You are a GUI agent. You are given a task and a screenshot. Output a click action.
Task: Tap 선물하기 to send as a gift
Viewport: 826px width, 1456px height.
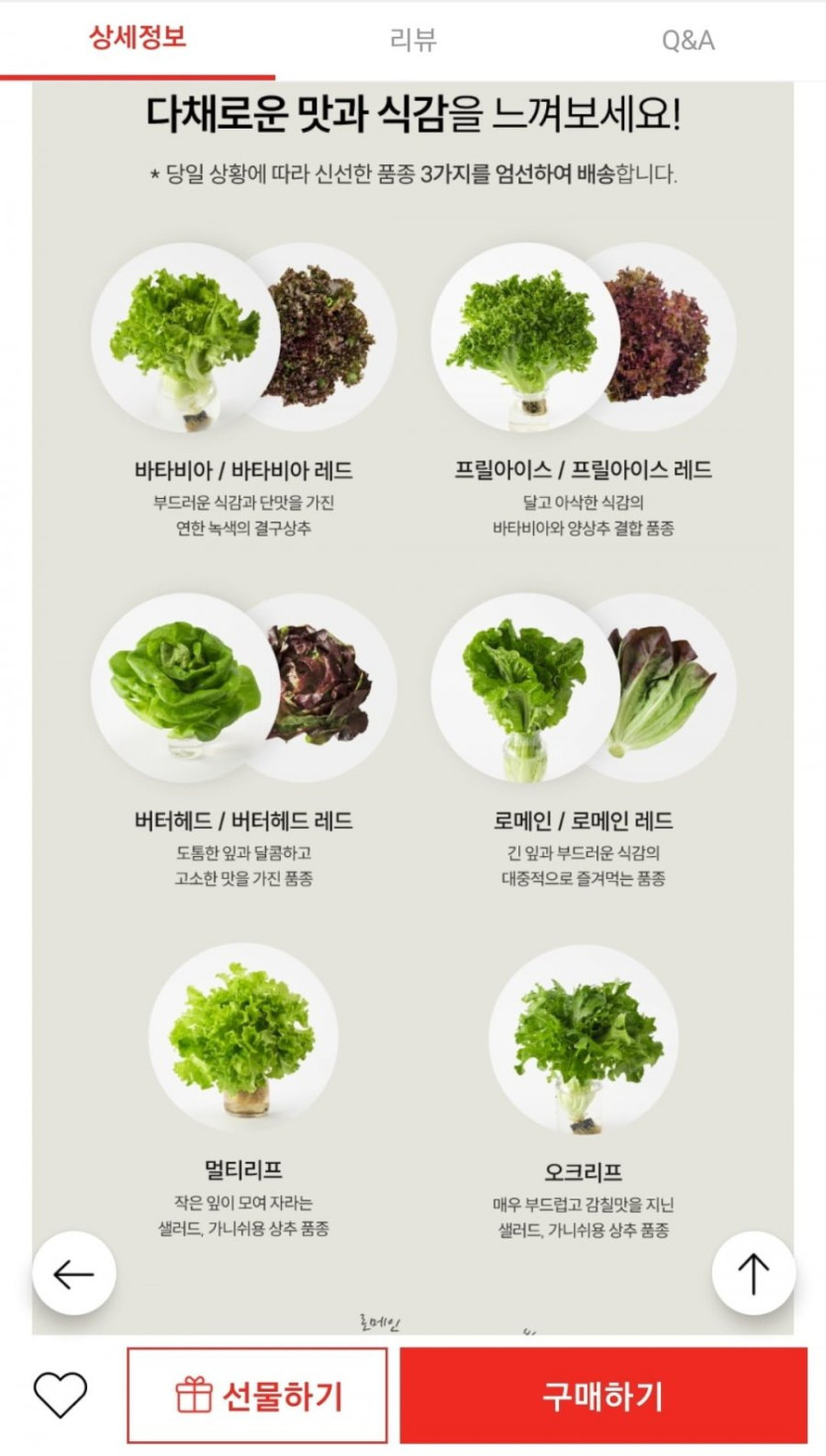click(257, 1396)
